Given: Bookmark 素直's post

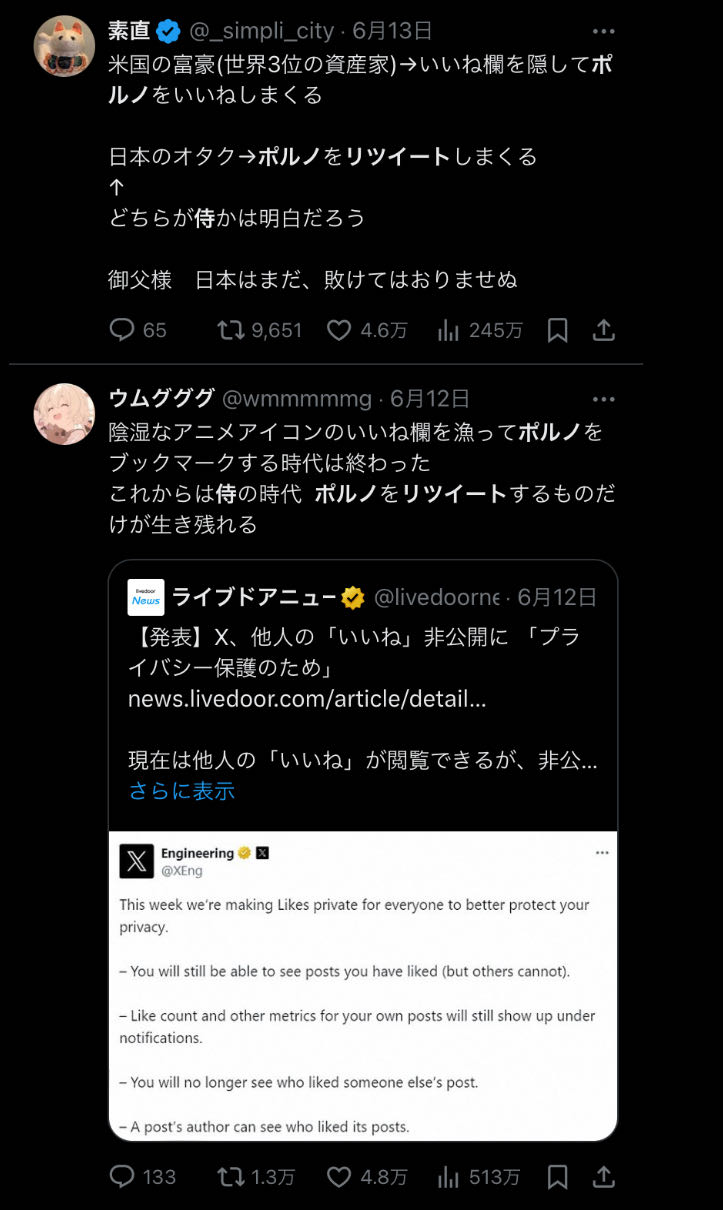Looking at the screenshot, I should (x=558, y=330).
